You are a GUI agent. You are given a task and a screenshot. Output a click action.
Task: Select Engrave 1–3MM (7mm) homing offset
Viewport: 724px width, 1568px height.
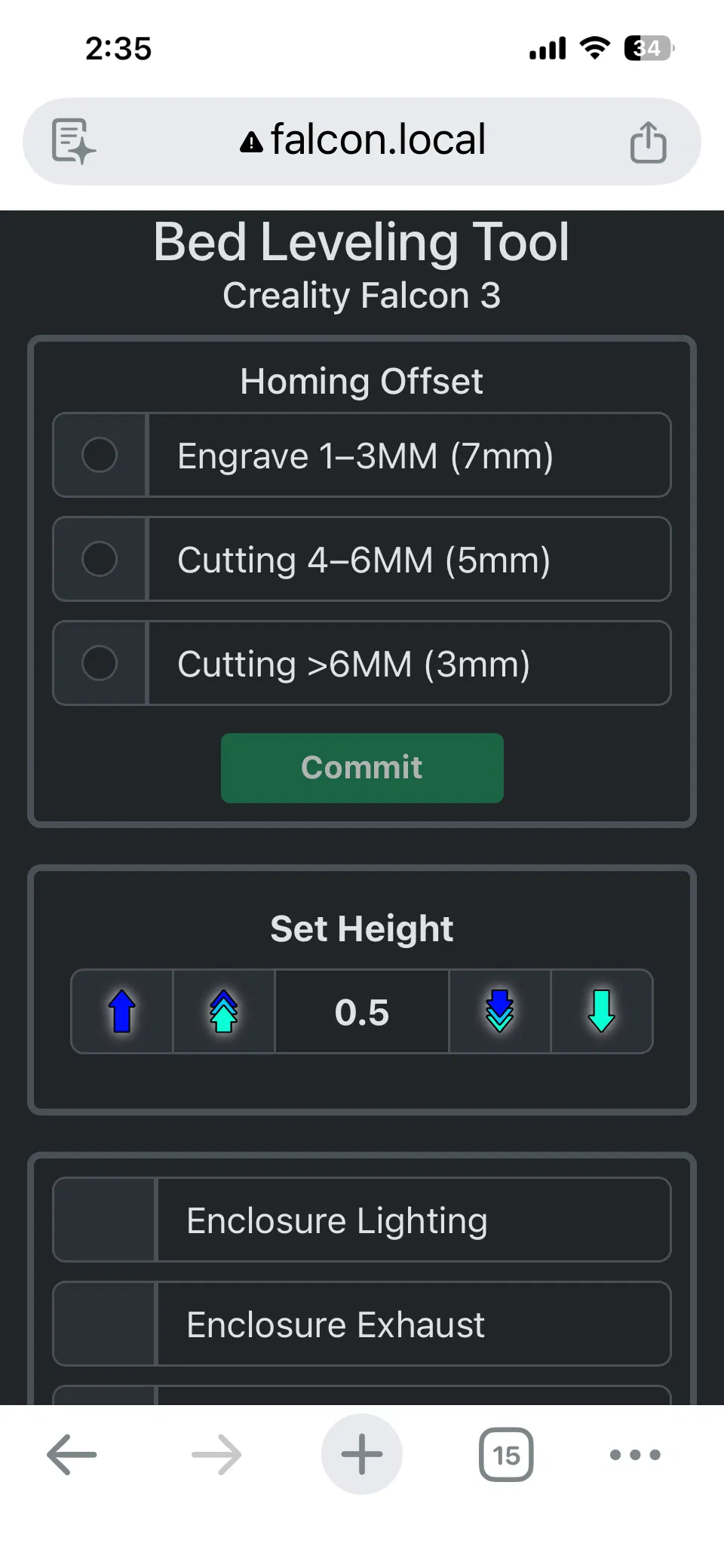pyautogui.click(x=100, y=456)
